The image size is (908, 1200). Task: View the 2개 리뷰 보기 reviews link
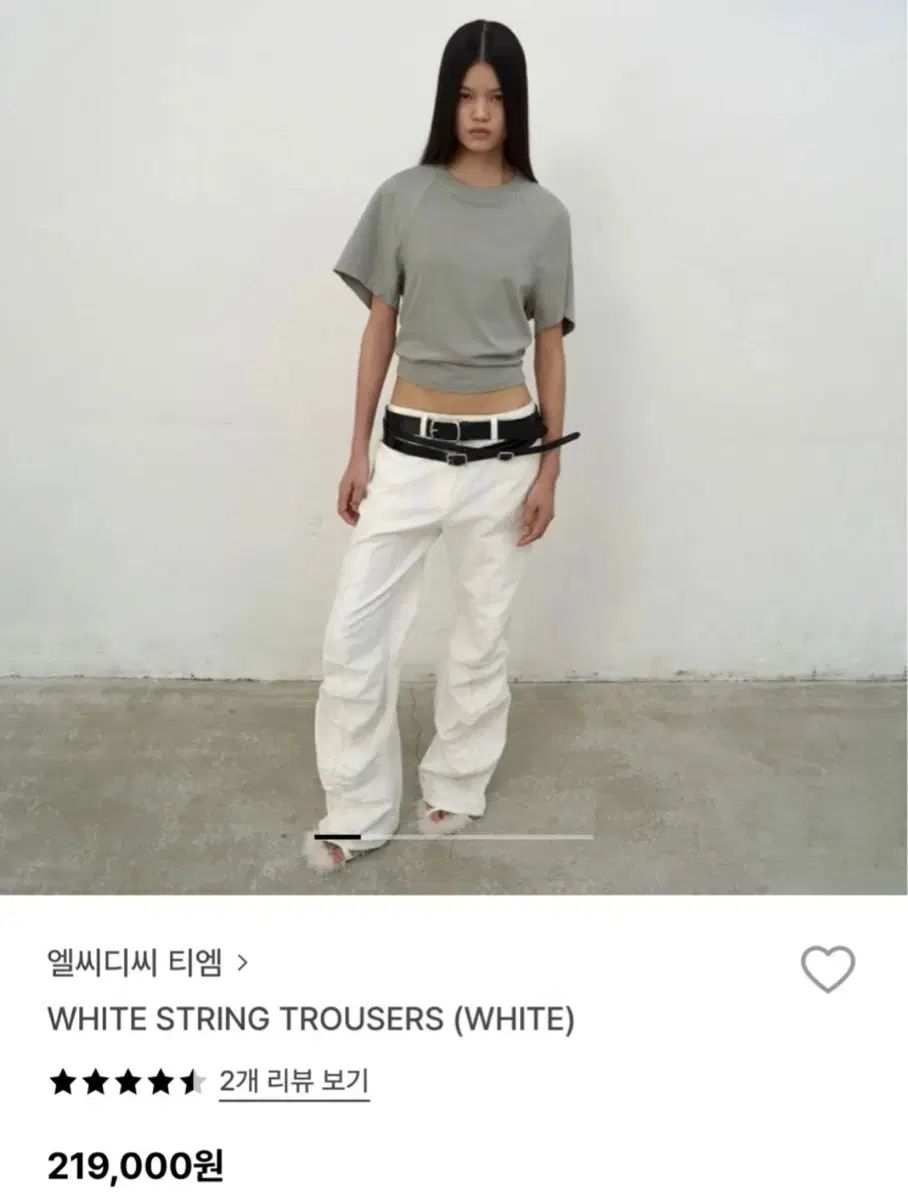click(293, 1080)
